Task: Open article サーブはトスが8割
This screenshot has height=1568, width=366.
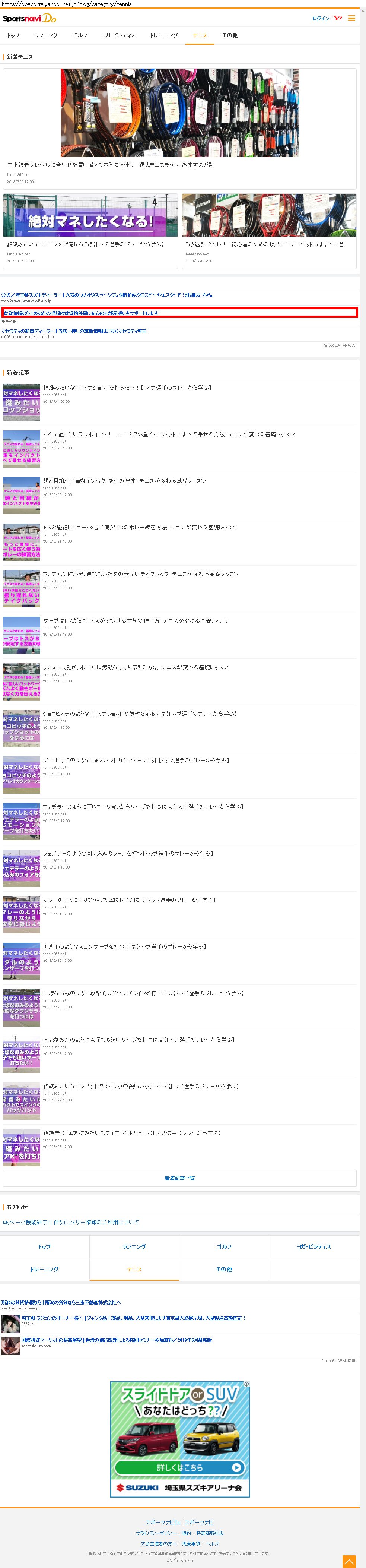Action: pos(136,620)
